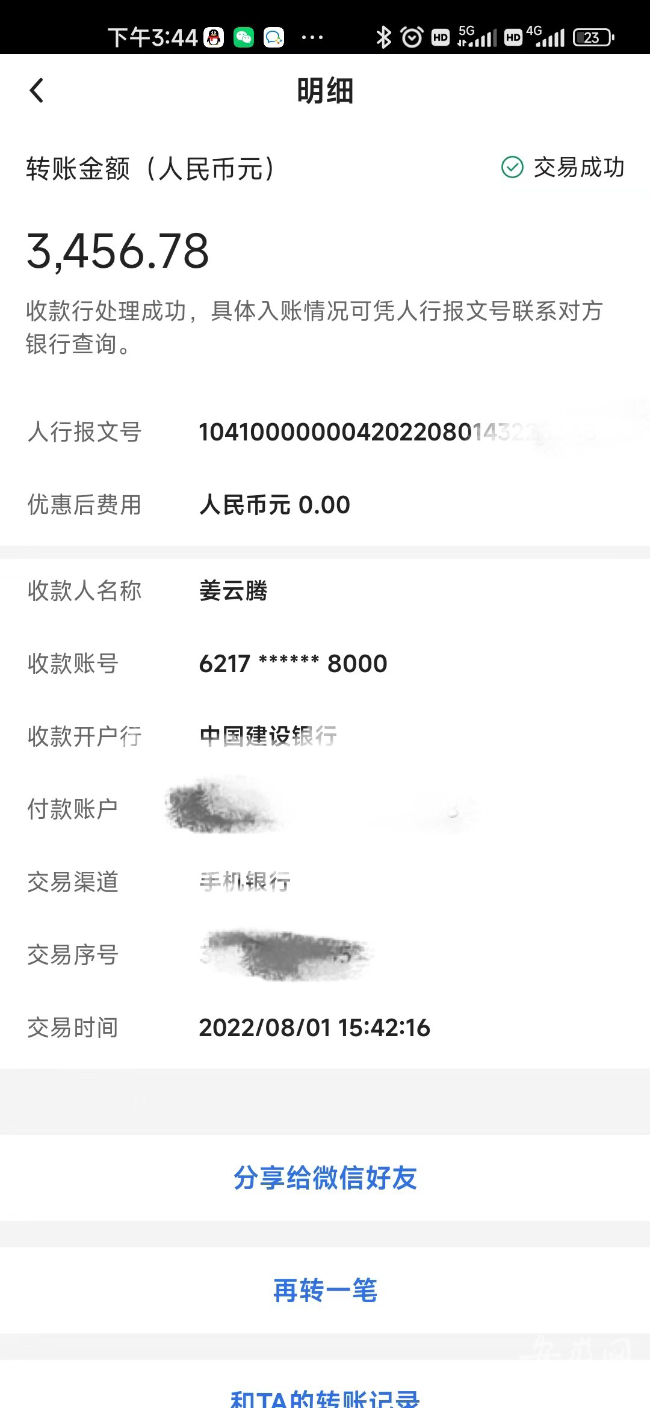Open 和TA的转账记录 transfer history

tap(325, 1391)
